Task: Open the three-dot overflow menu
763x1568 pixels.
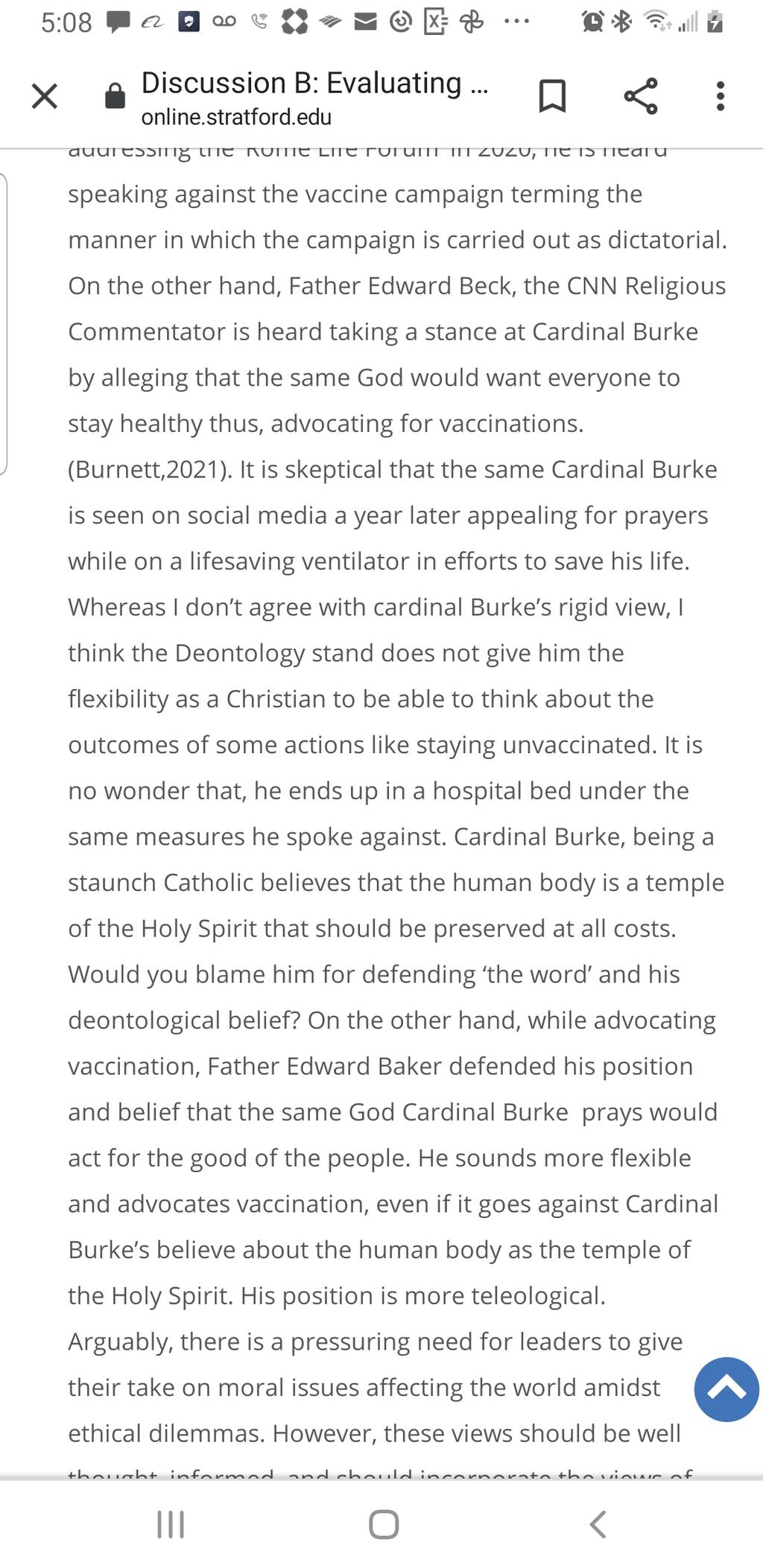Action: point(720,96)
